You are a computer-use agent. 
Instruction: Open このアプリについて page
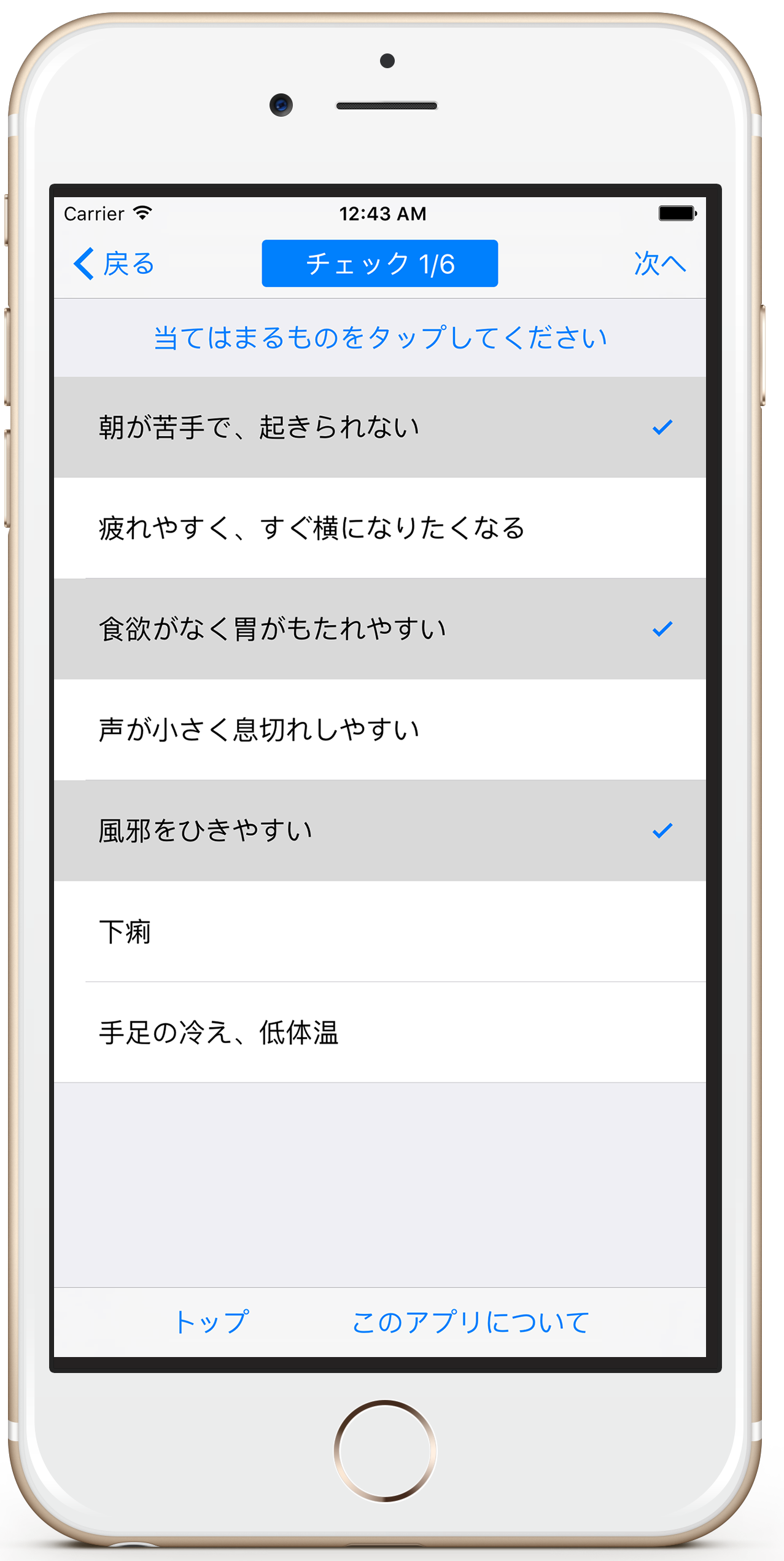coord(470,1322)
